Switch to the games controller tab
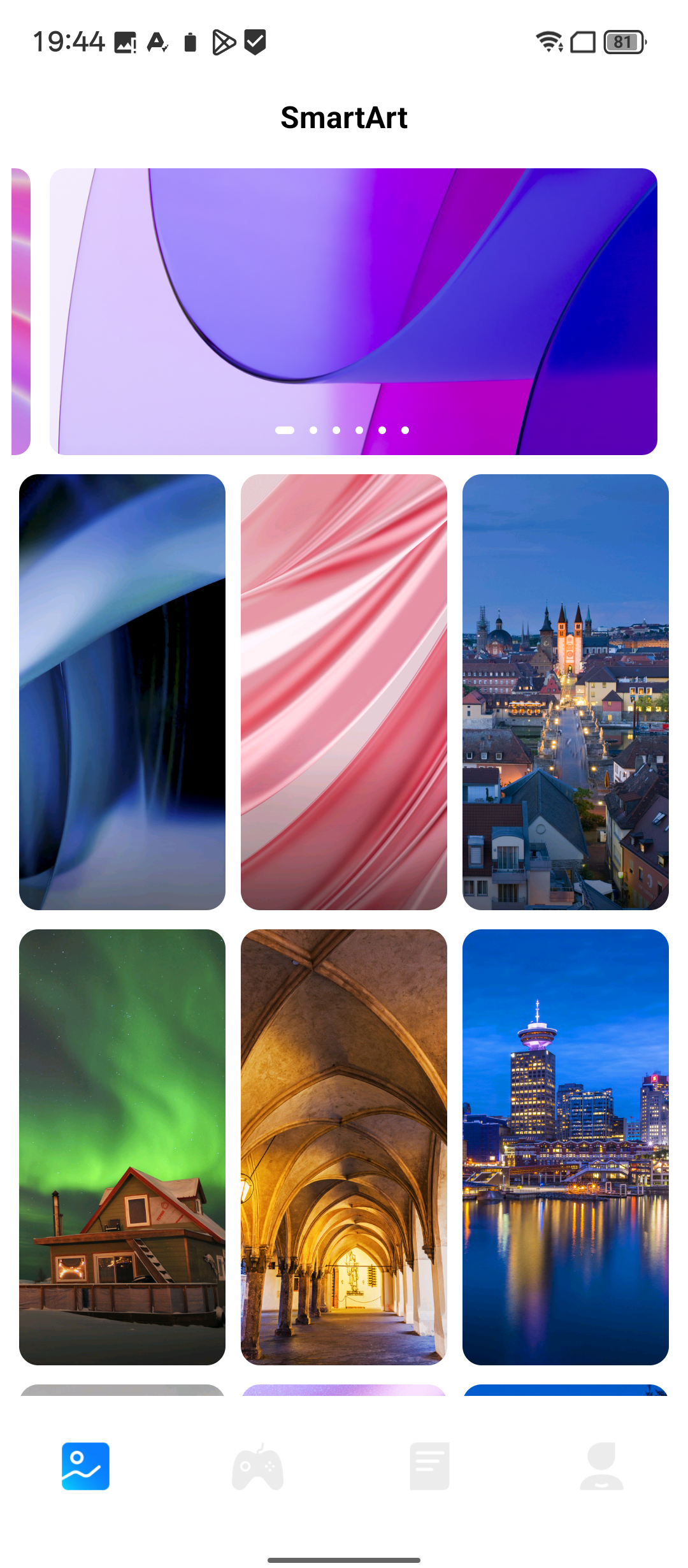This screenshot has height=1568, width=688. pyautogui.click(x=257, y=1466)
